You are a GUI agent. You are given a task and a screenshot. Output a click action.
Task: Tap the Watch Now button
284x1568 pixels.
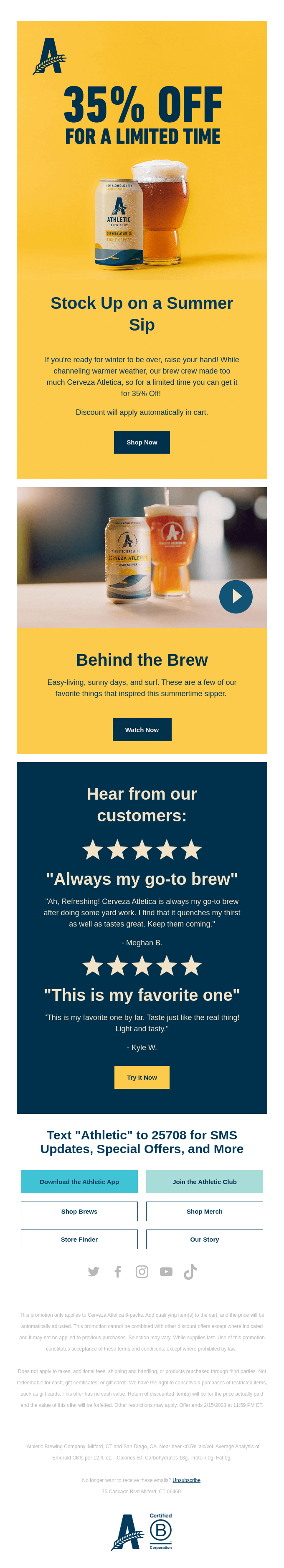click(142, 729)
